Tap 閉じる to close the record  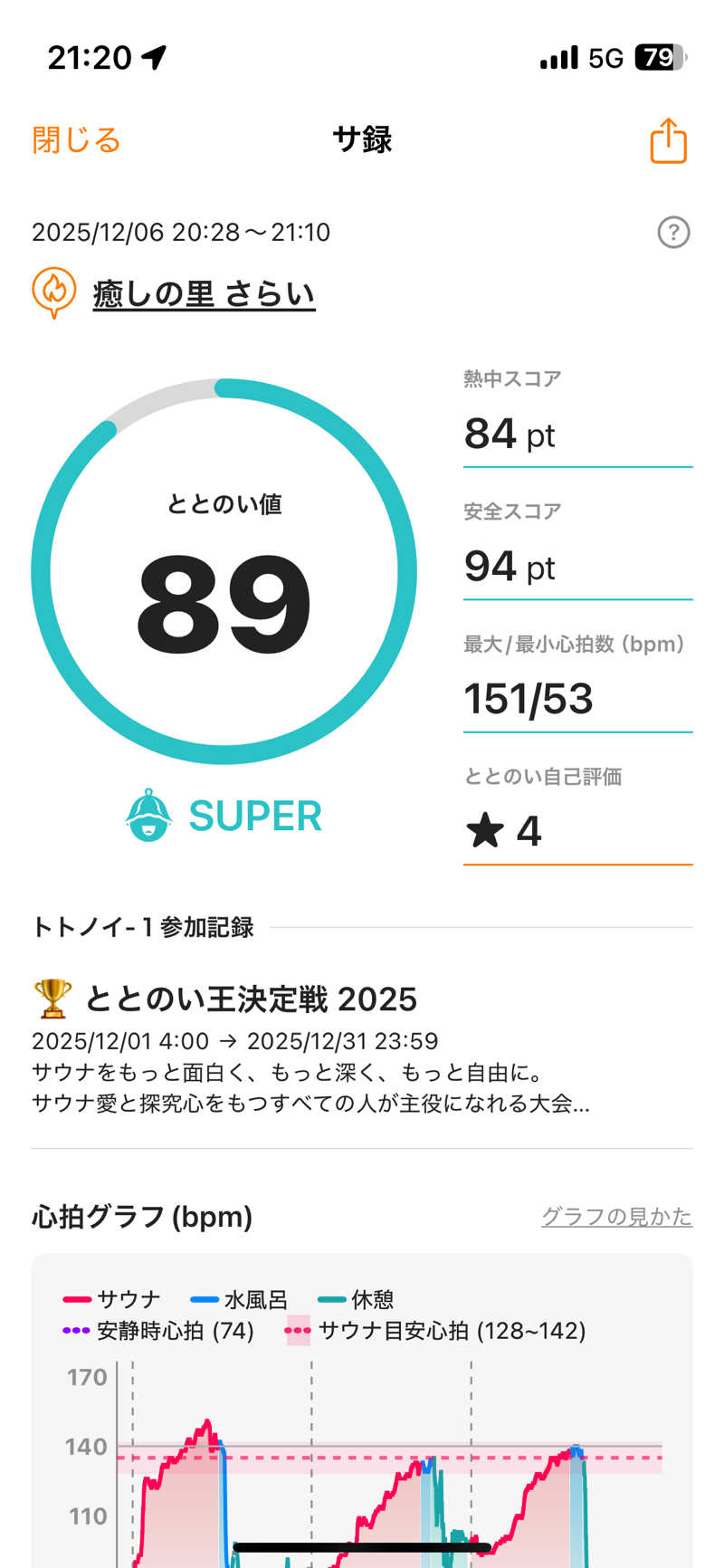(76, 140)
